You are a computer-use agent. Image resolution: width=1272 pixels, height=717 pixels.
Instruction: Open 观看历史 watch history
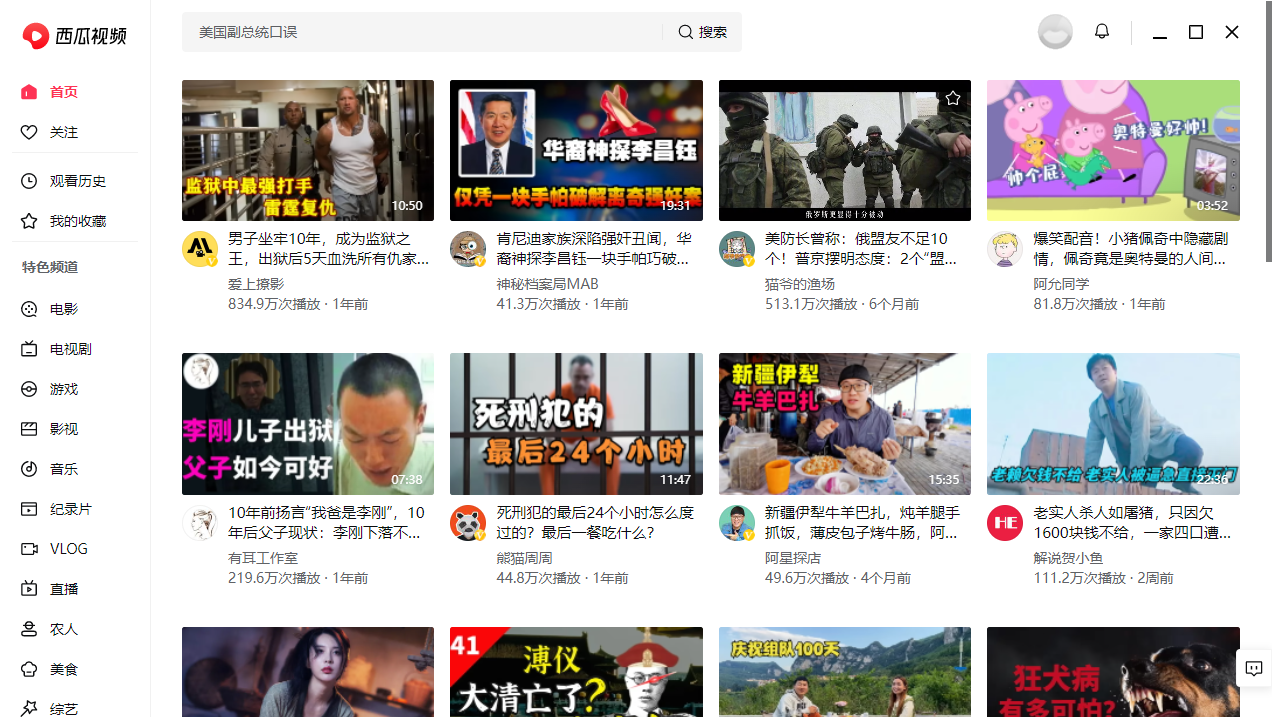pos(77,181)
